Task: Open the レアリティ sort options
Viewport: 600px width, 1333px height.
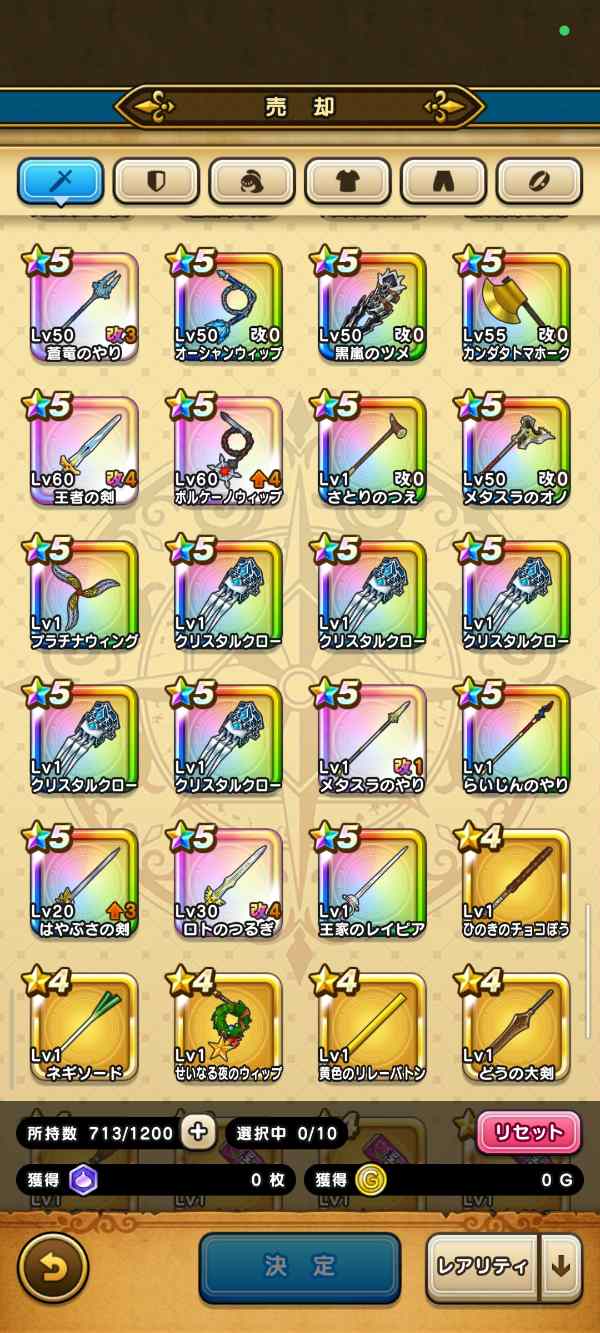Action: (x=482, y=1267)
